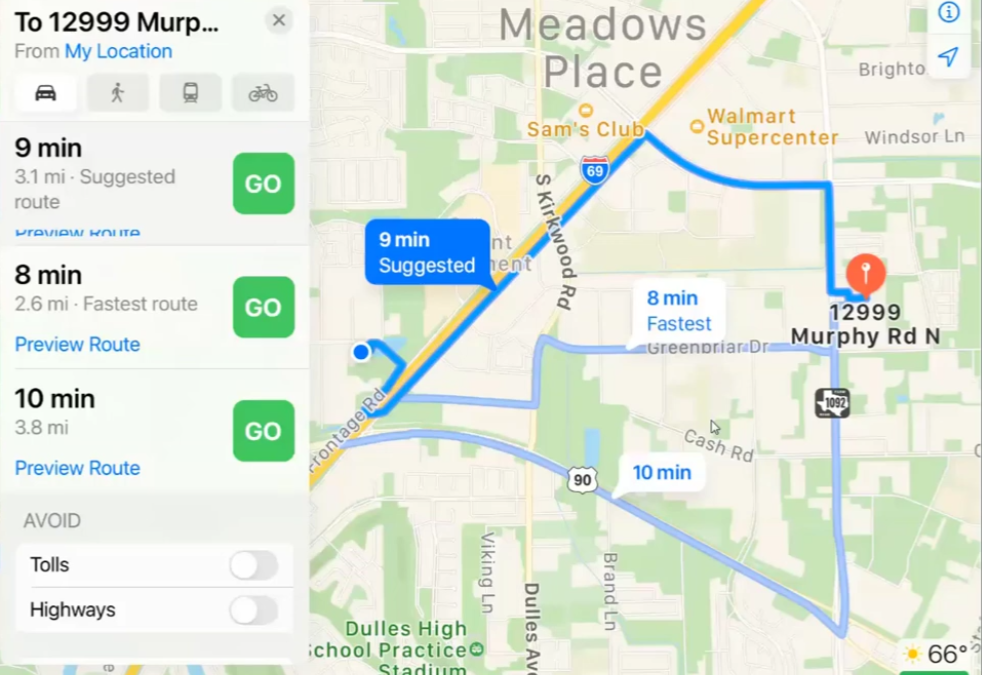
Task: Tap the My Location link
Action: click(118, 51)
